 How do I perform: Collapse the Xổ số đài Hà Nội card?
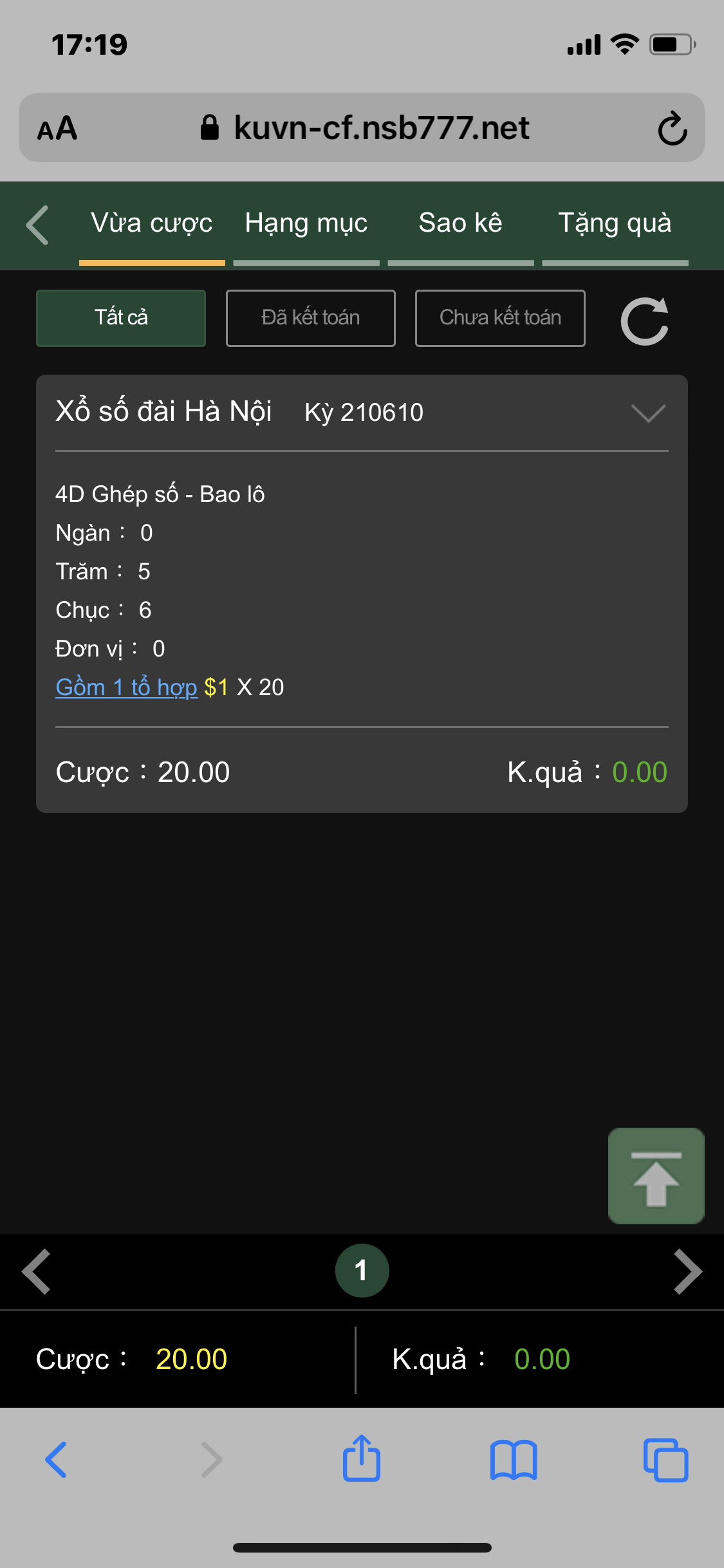pyautogui.click(x=649, y=413)
